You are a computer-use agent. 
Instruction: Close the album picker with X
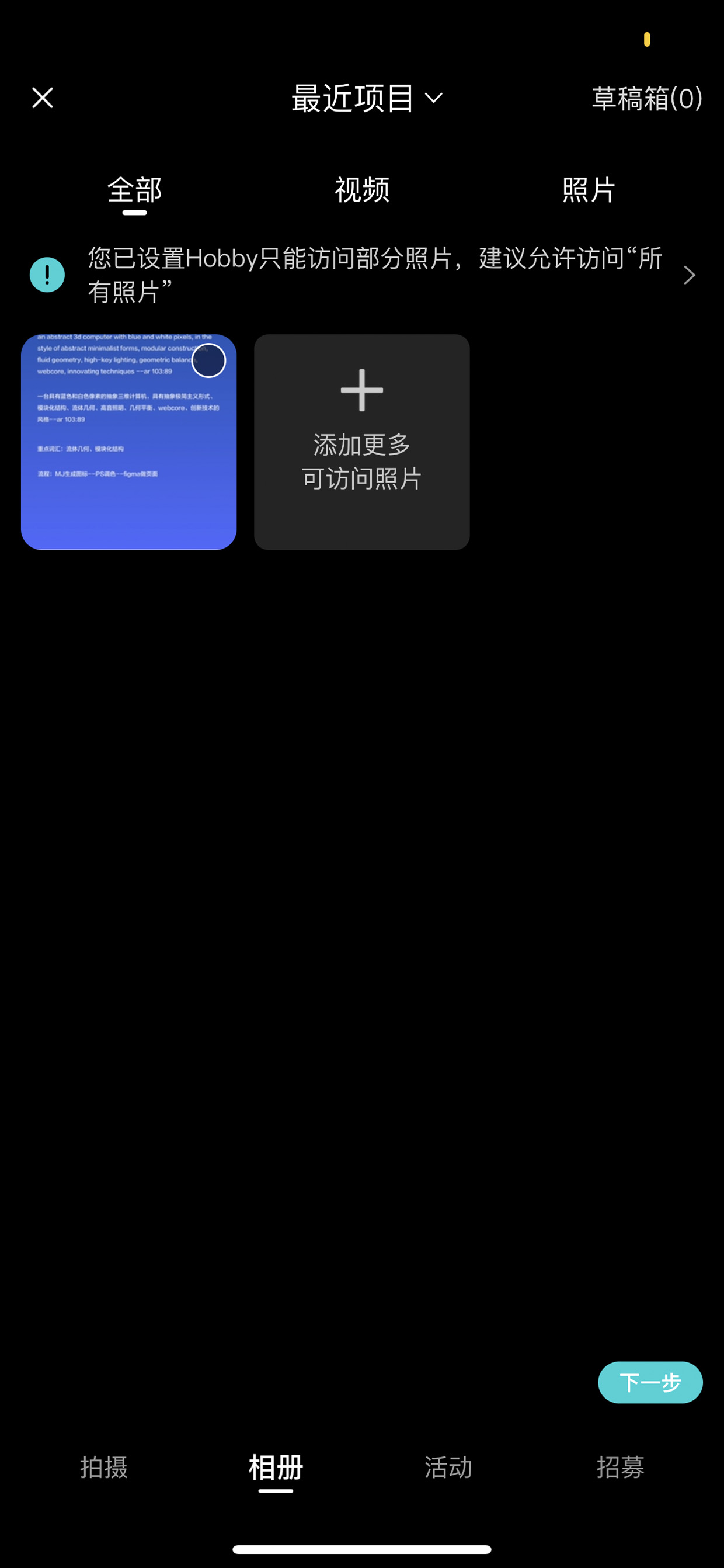click(43, 98)
